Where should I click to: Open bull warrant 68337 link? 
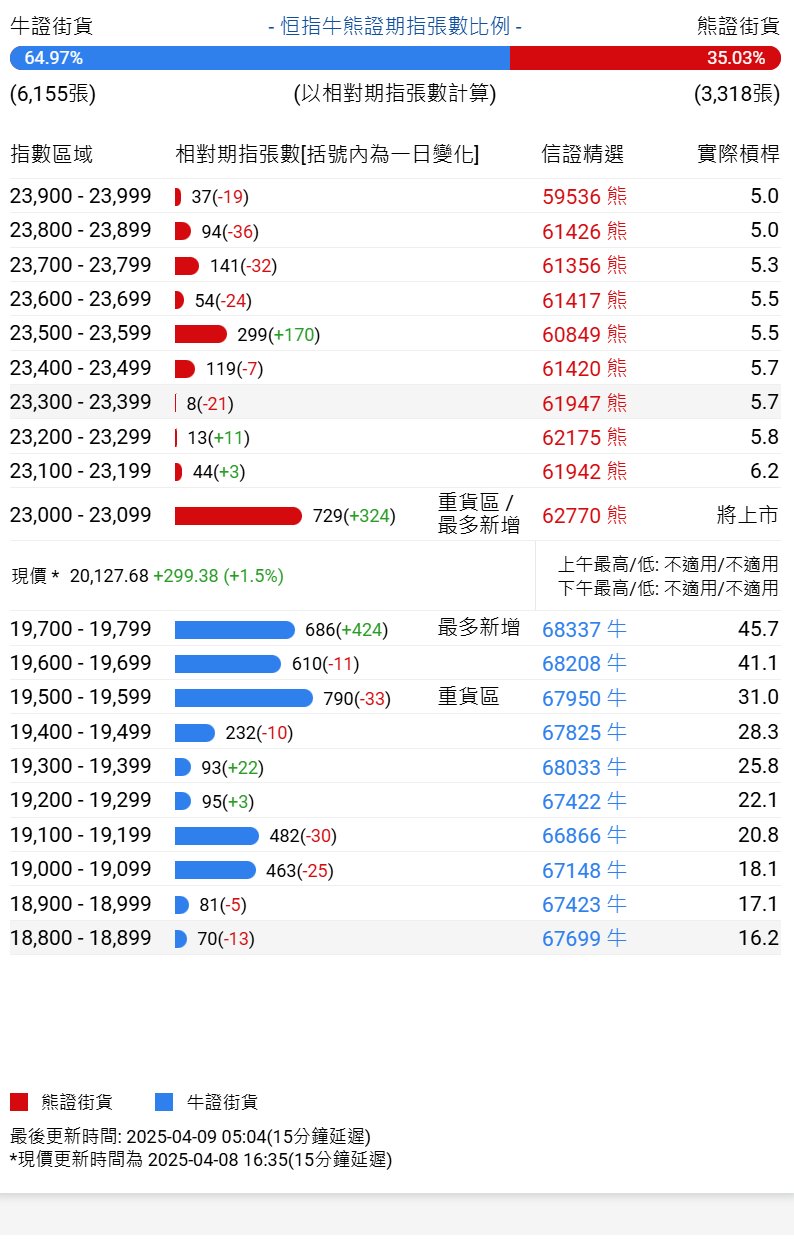[584, 630]
